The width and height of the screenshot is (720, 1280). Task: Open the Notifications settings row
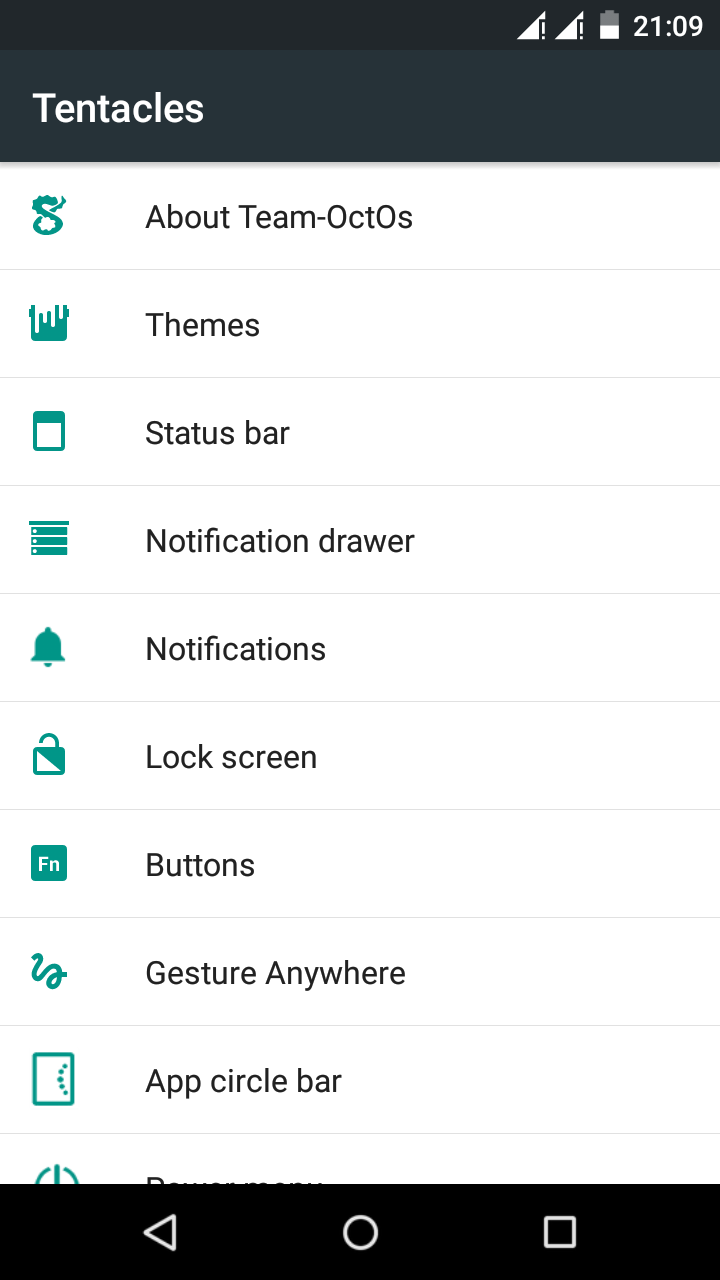tap(236, 649)
